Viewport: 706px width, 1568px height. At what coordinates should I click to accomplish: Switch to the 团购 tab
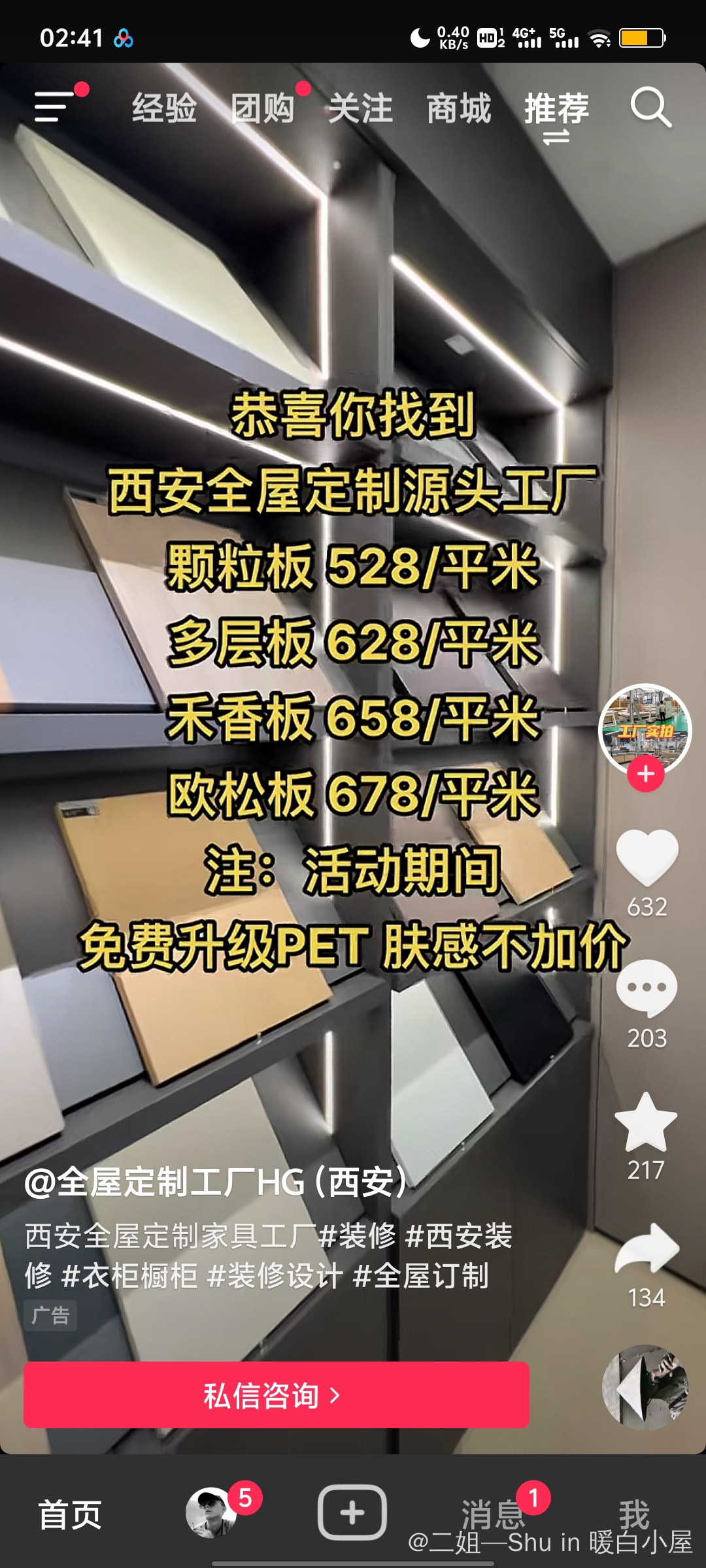263,108
